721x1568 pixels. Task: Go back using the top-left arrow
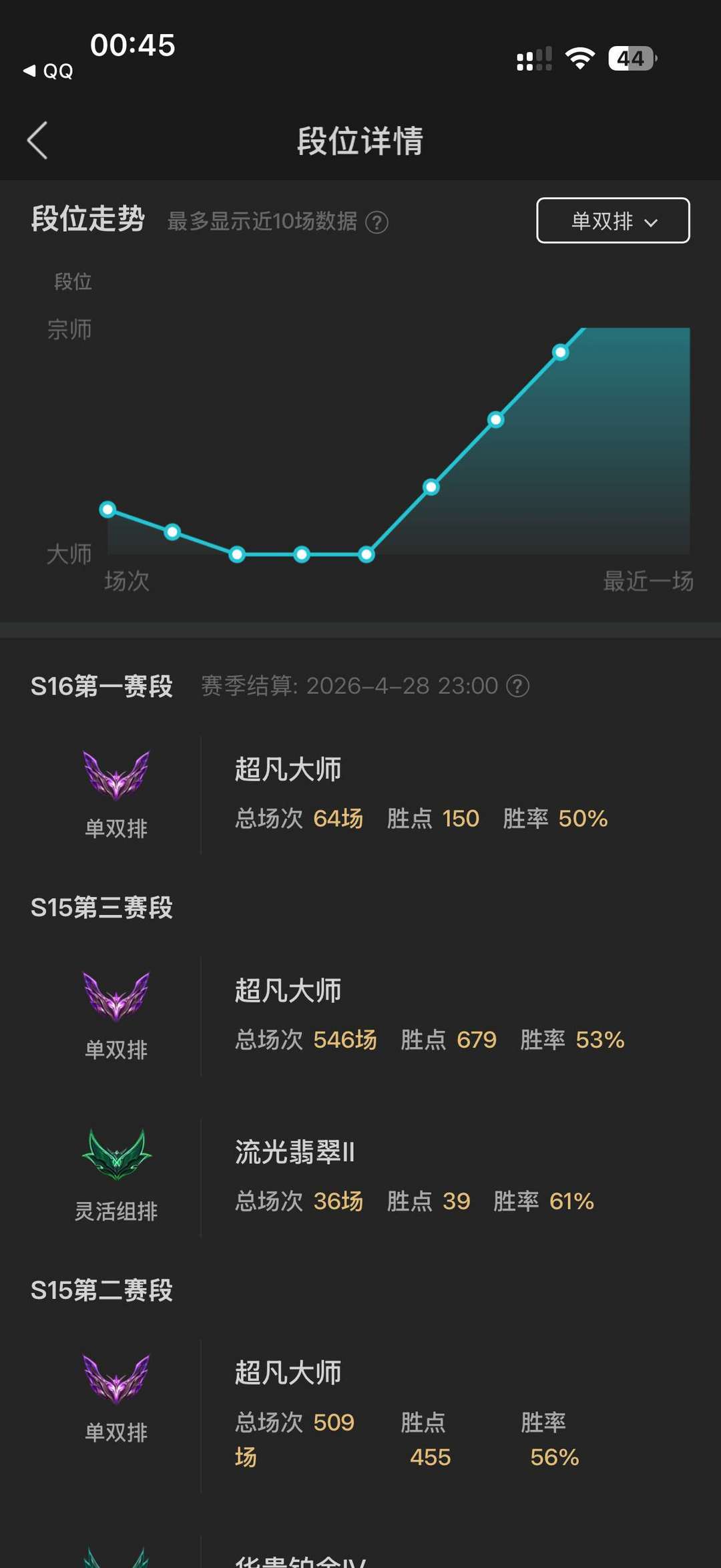click(38, 142)
